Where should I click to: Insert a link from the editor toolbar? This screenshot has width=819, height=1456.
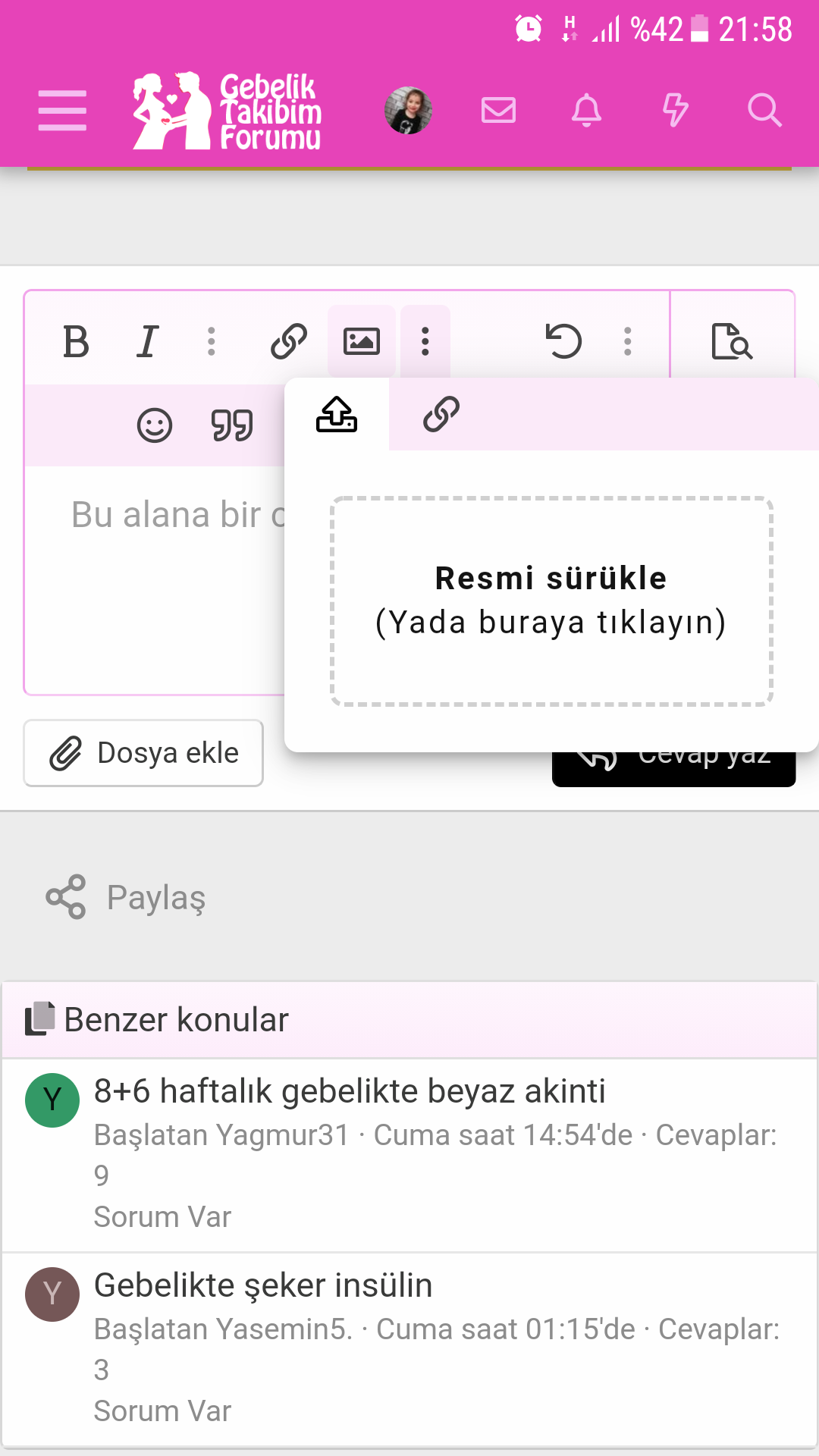[289, 341]
